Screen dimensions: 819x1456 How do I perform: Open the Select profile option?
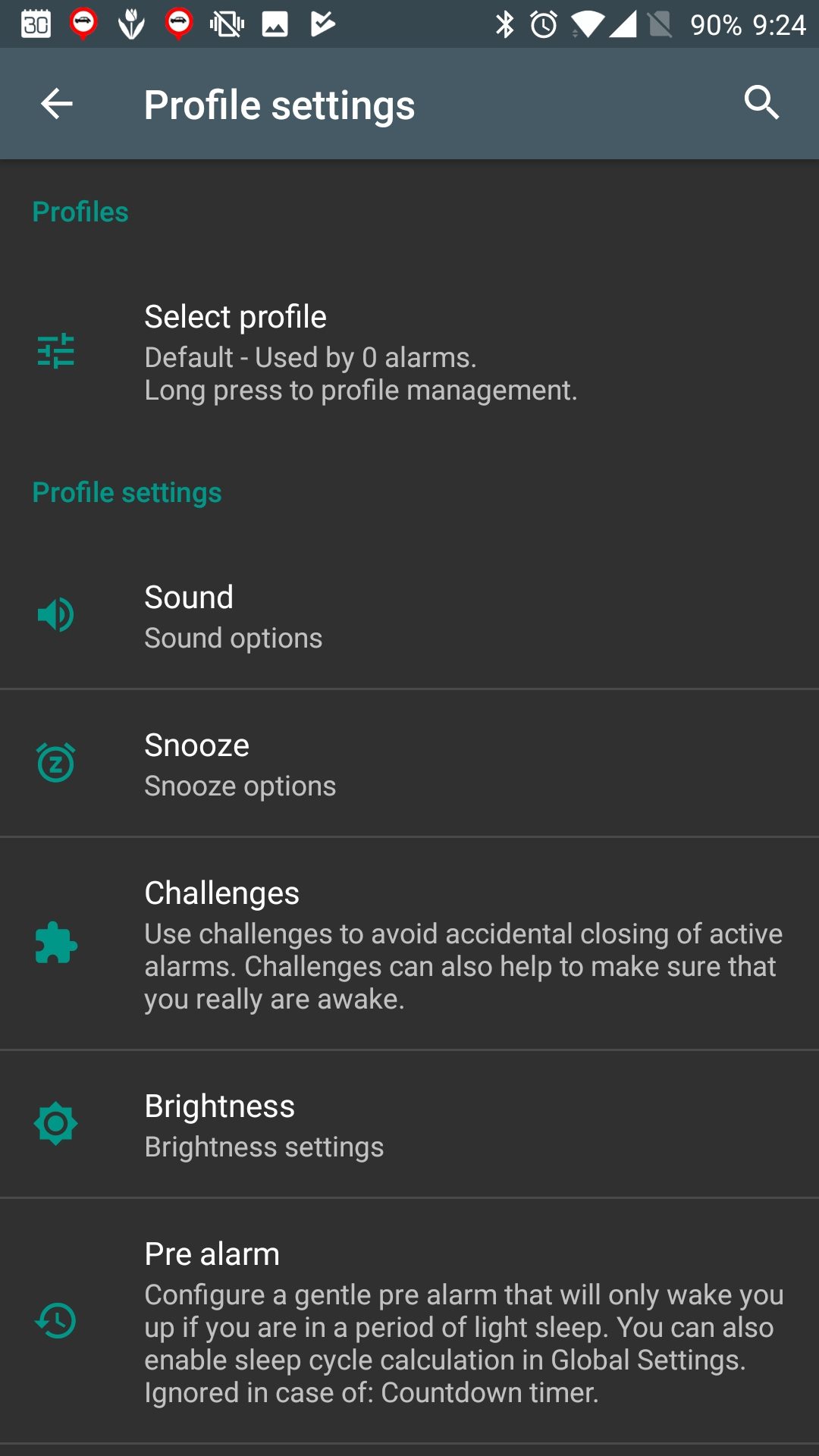(409, 352)
